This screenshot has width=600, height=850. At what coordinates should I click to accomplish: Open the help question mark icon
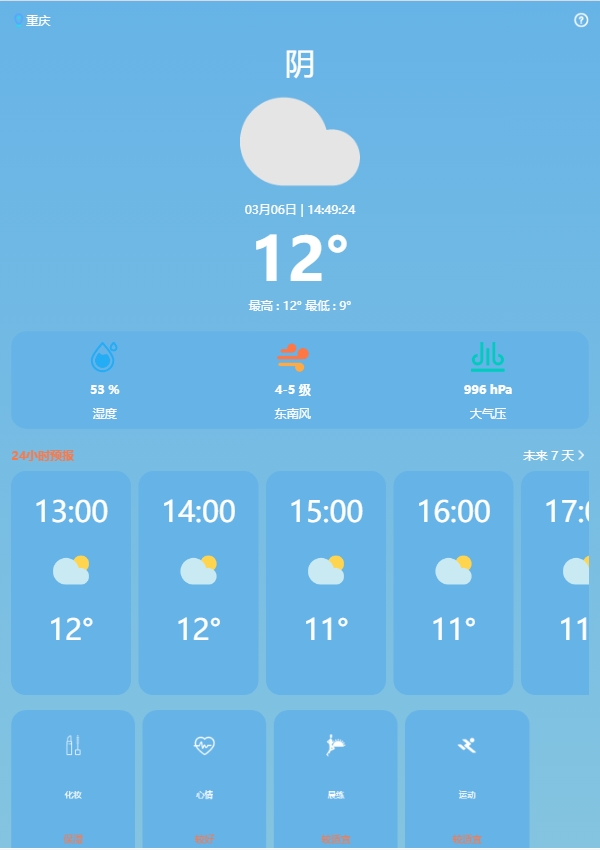(581, 20)
